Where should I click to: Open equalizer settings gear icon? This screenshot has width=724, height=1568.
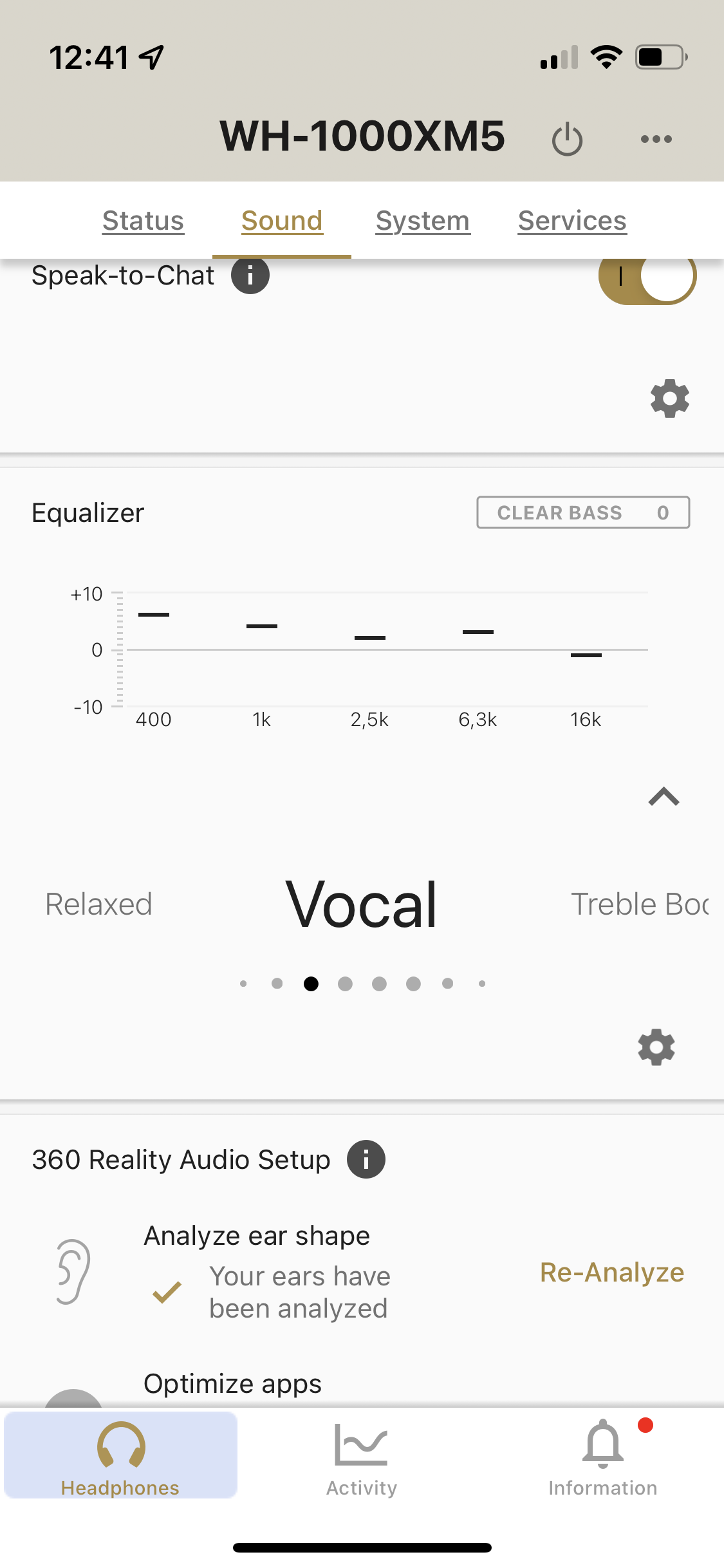tap(656, 1047)
